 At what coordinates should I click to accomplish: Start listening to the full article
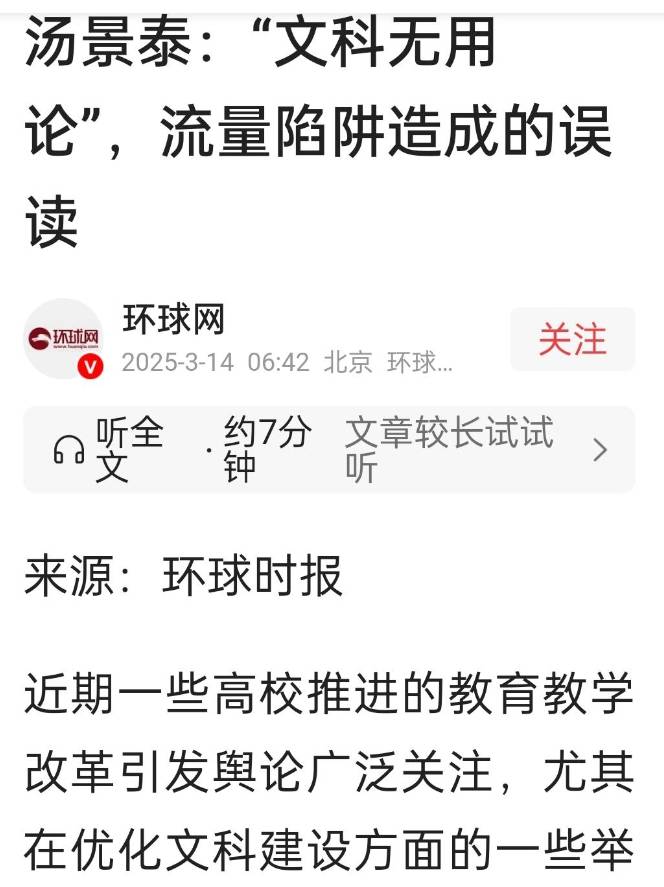click(110, 450)
